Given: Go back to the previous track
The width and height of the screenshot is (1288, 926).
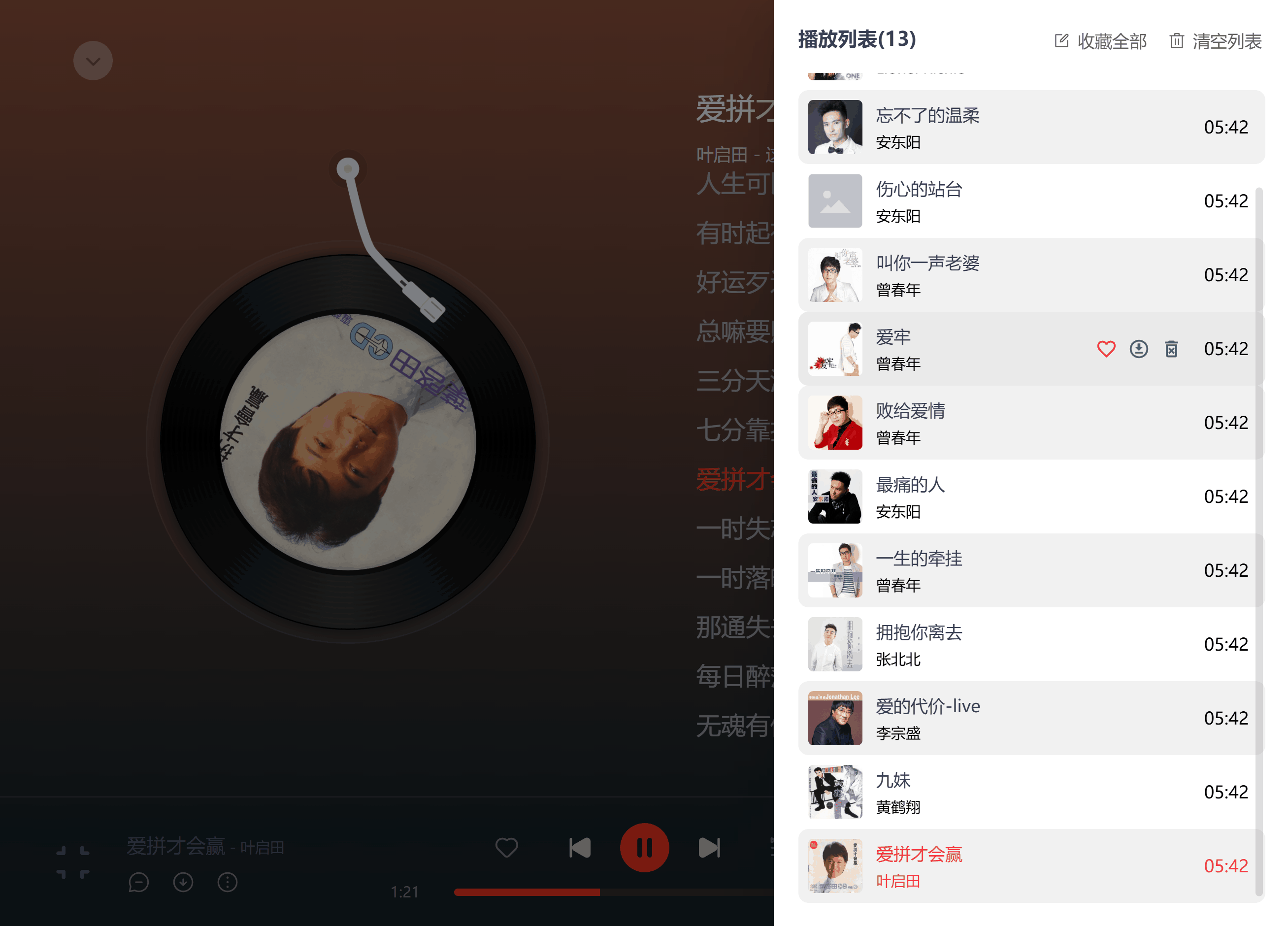Looking at the screenshot, I should coord(579,847).
